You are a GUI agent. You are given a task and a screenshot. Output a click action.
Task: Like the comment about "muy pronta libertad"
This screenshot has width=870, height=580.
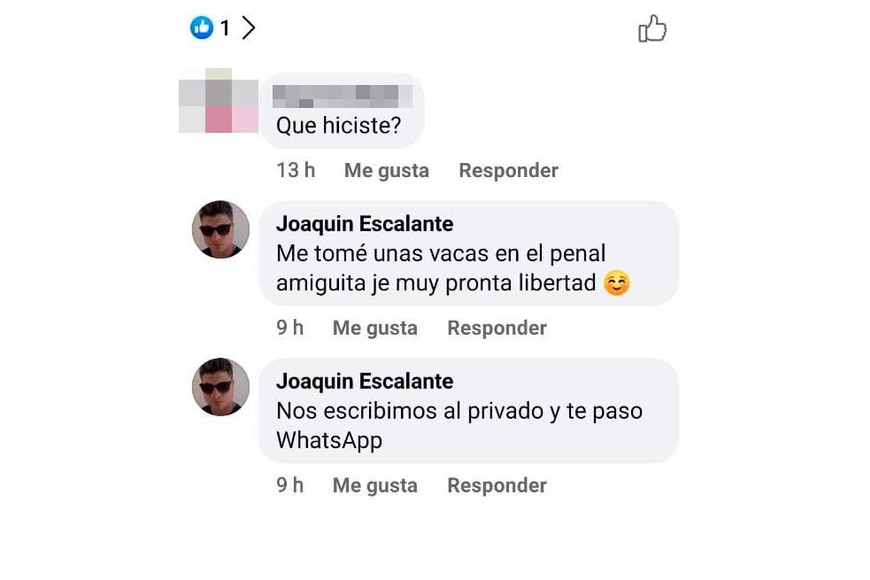[x=375, y=328]
